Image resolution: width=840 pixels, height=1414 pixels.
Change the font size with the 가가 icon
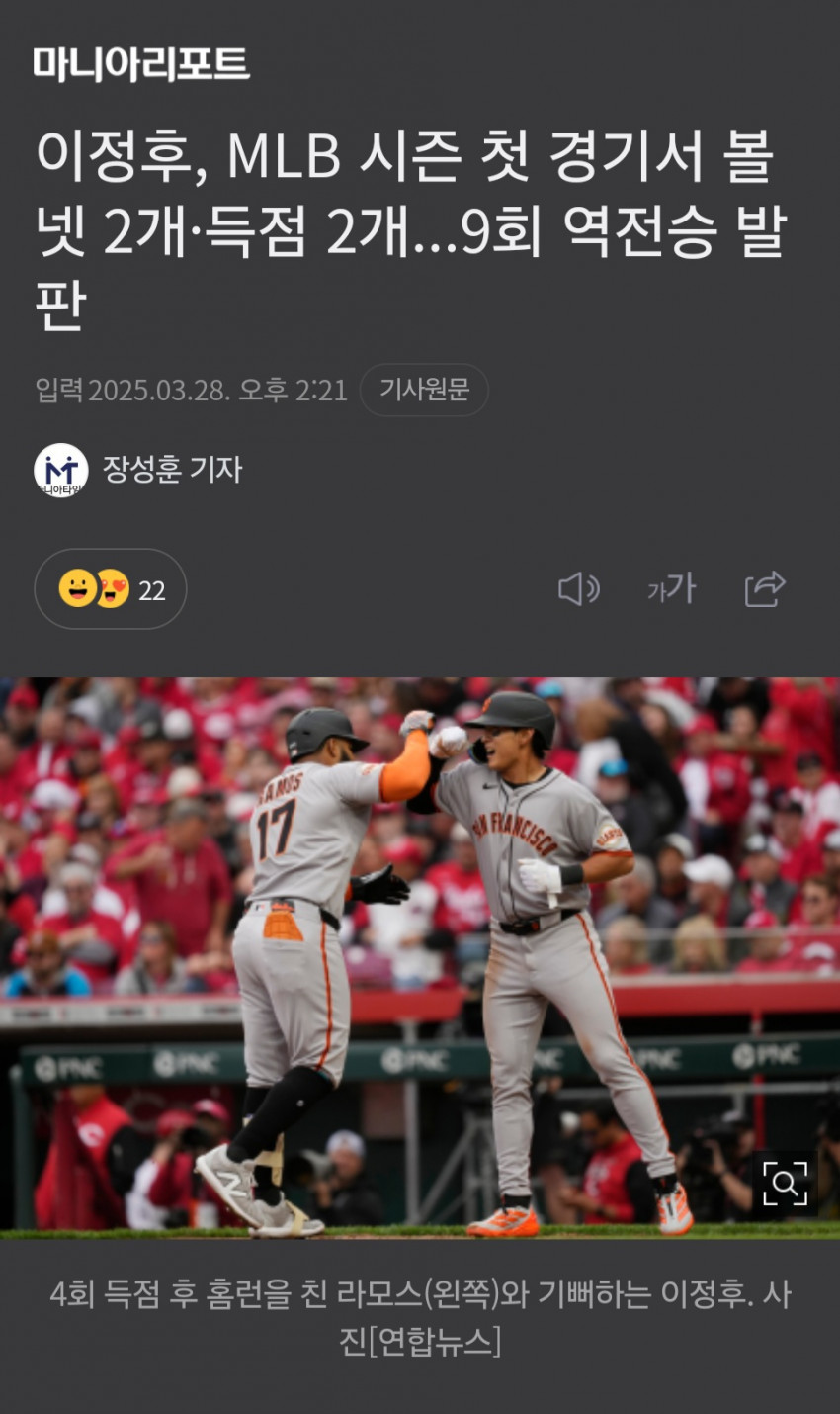(672, 589)
